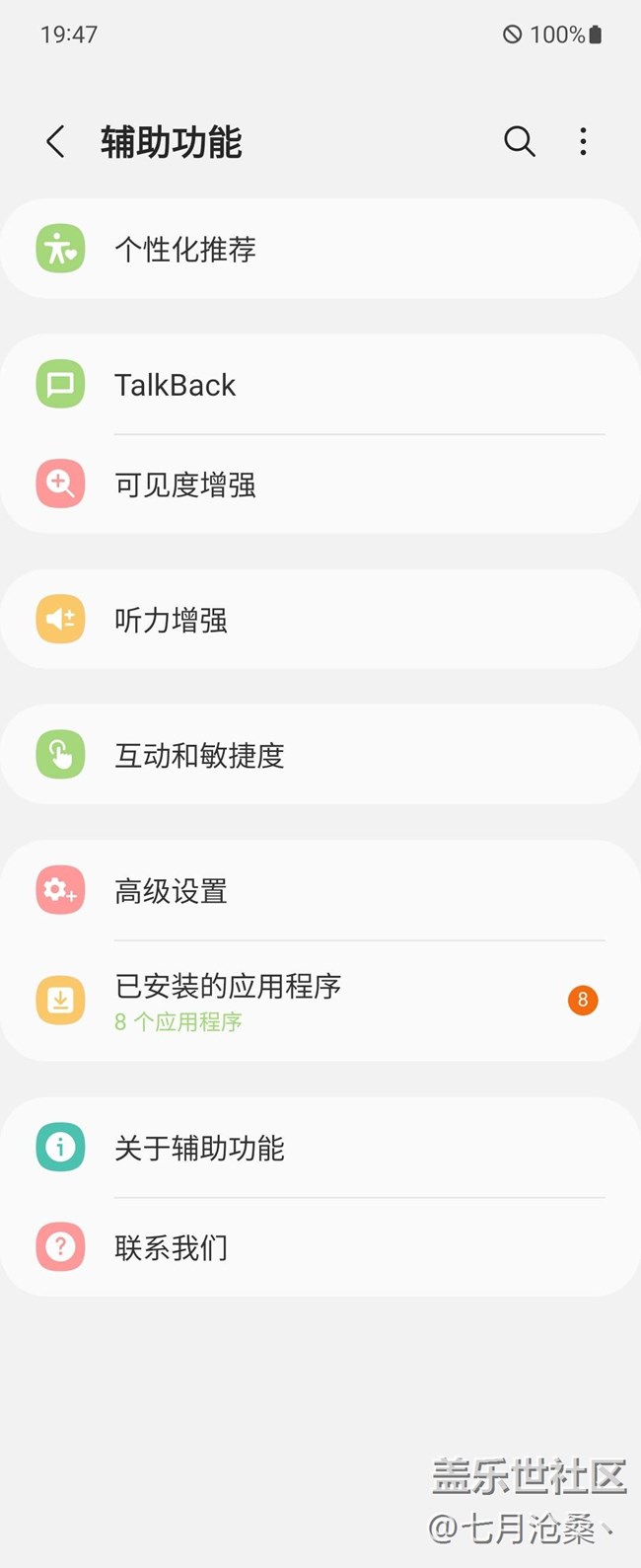
Task: Open the search icon
Action: coord(520,142)
